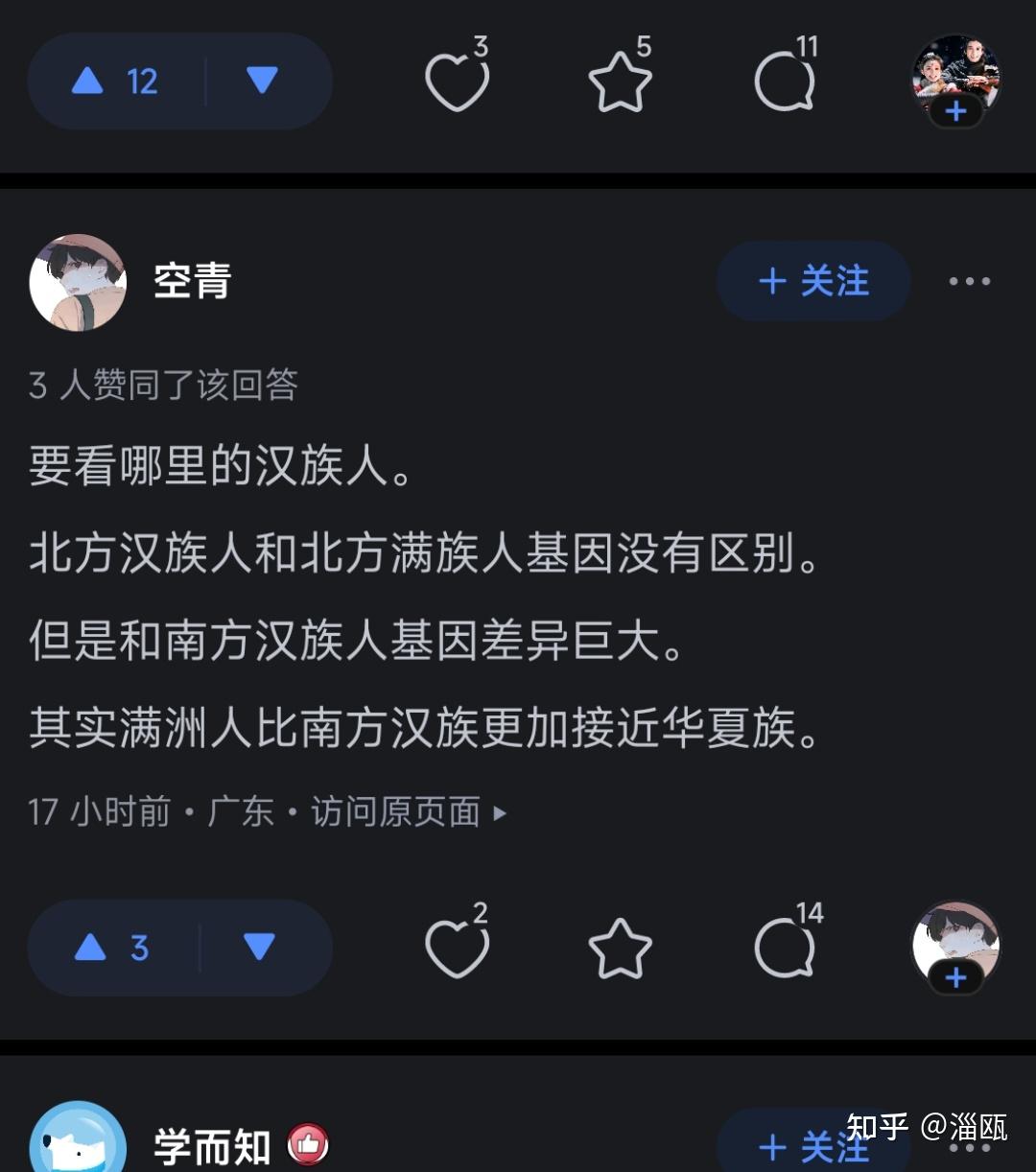This screenshot has width=1036, height=1172.
Task: Follow the user 空青
Action: (x=812, y=281)
